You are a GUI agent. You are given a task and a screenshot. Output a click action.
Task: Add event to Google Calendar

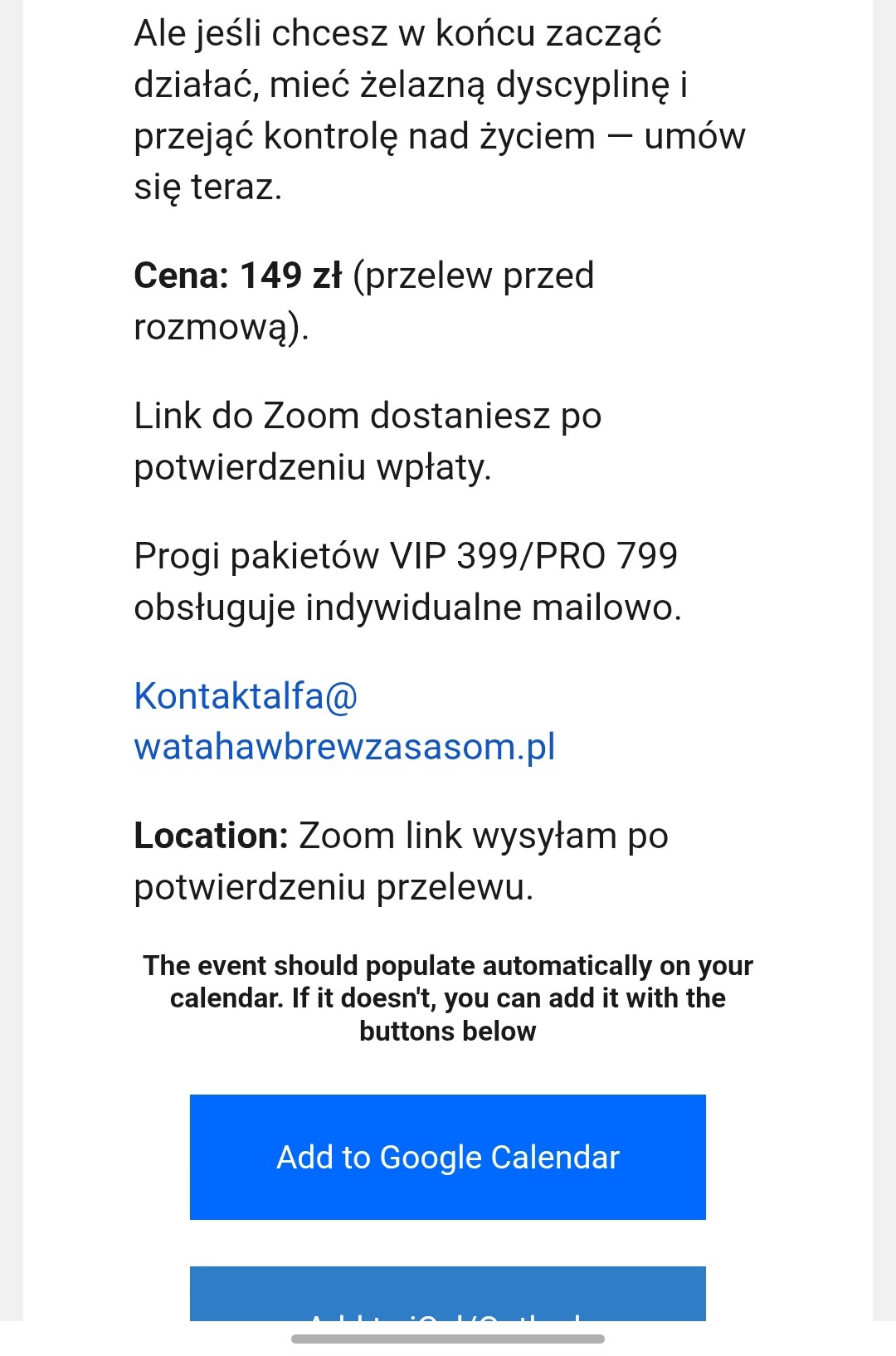tap(448, 1157)
